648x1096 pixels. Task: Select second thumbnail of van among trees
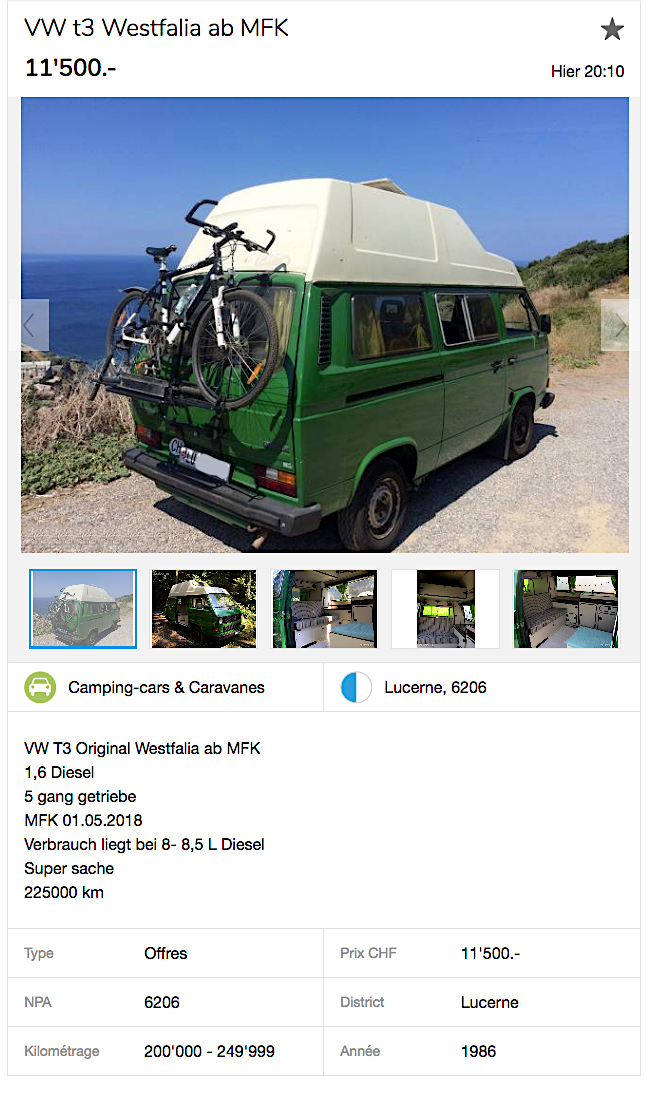204,609
